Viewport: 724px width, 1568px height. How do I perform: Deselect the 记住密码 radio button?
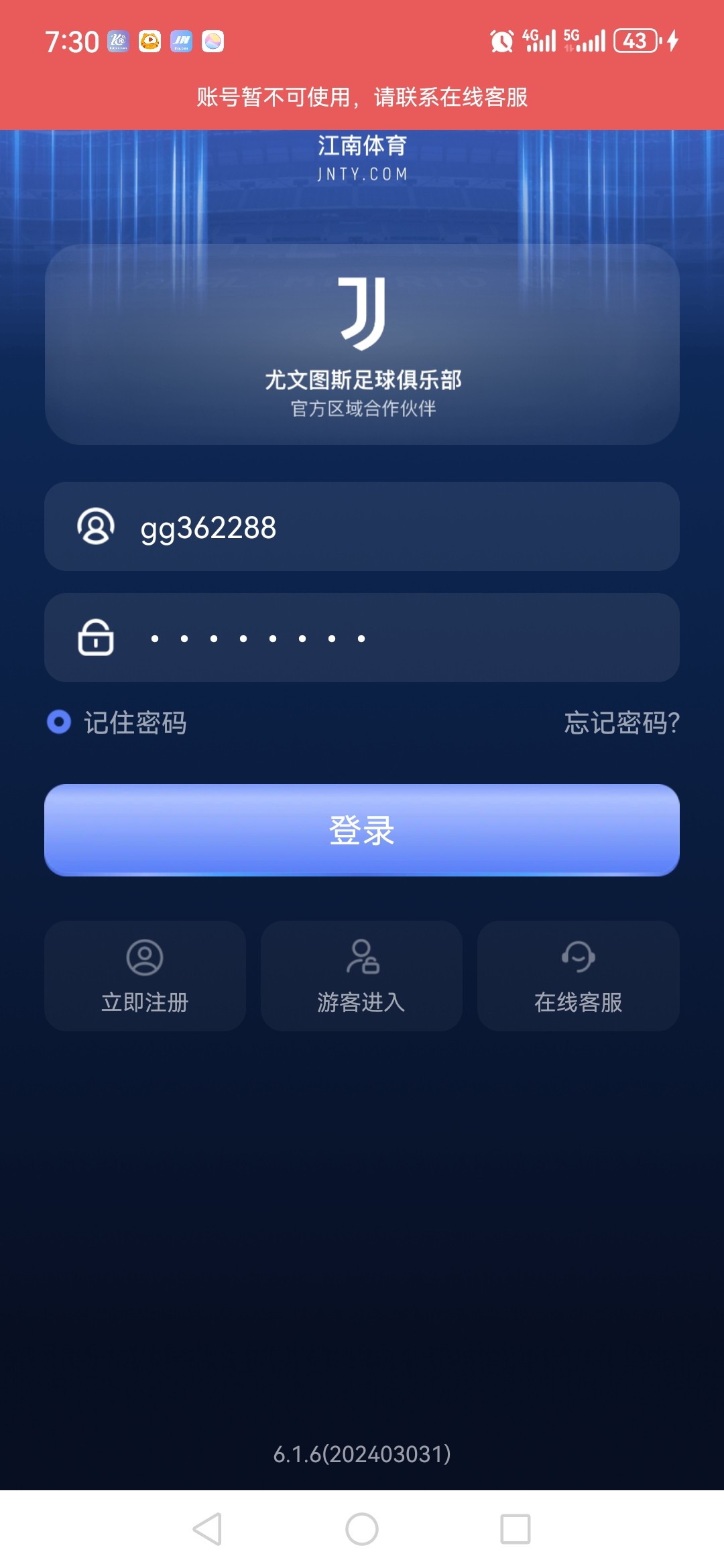pyautogui.click(x=58, y=722)
